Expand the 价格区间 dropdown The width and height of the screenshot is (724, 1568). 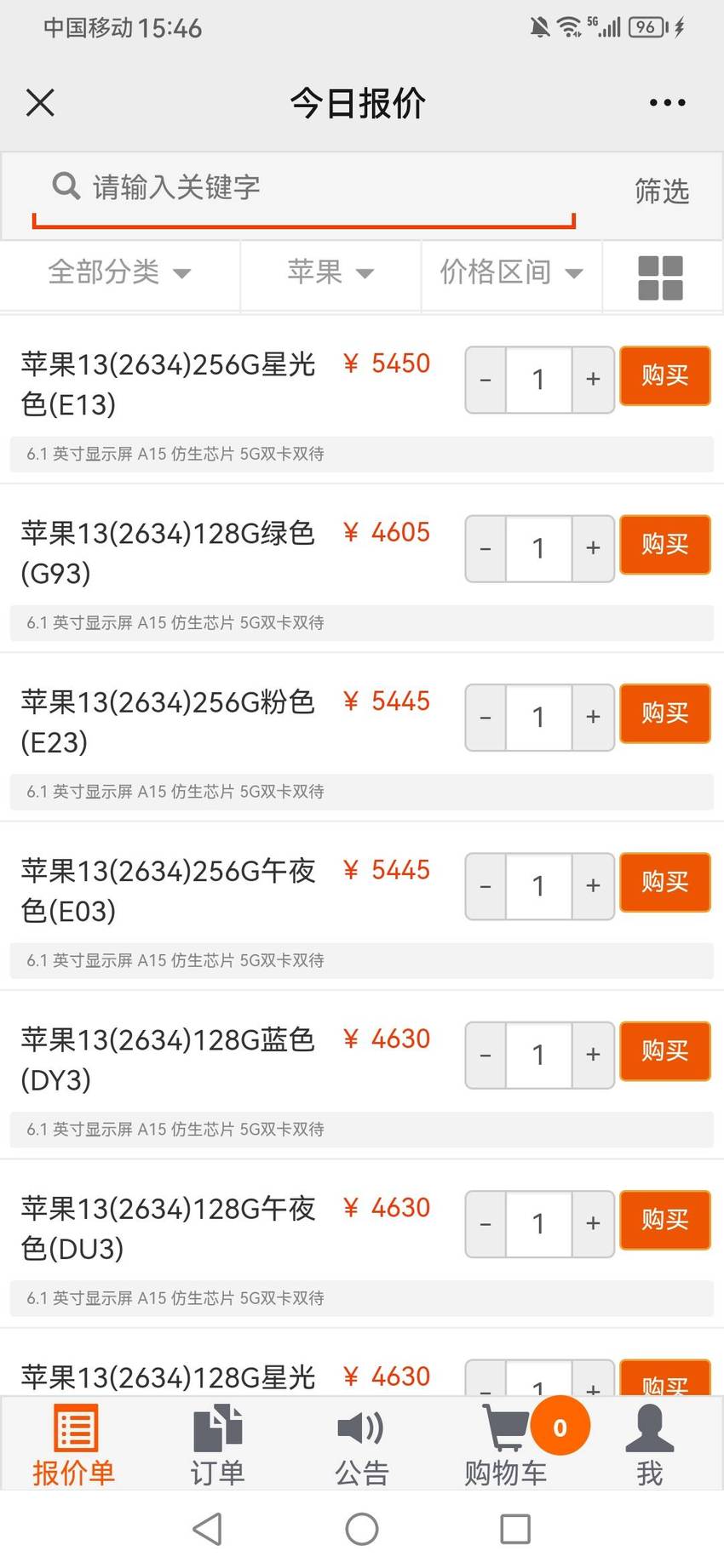[x=511, y=272]
